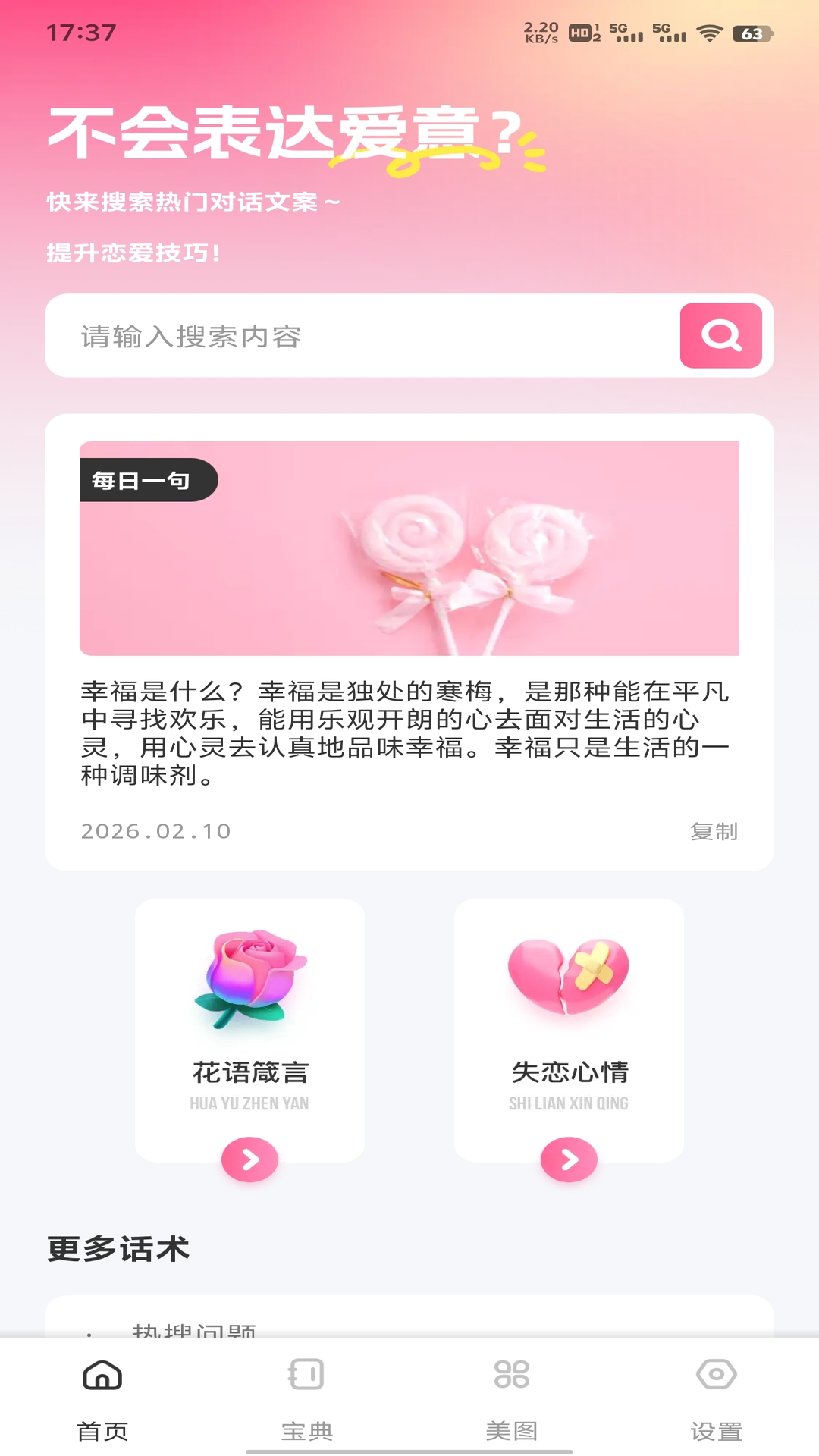Screen dimensions: 819x1456
Task: Tap the HD icon in the status bar
Action: (579, 33)
